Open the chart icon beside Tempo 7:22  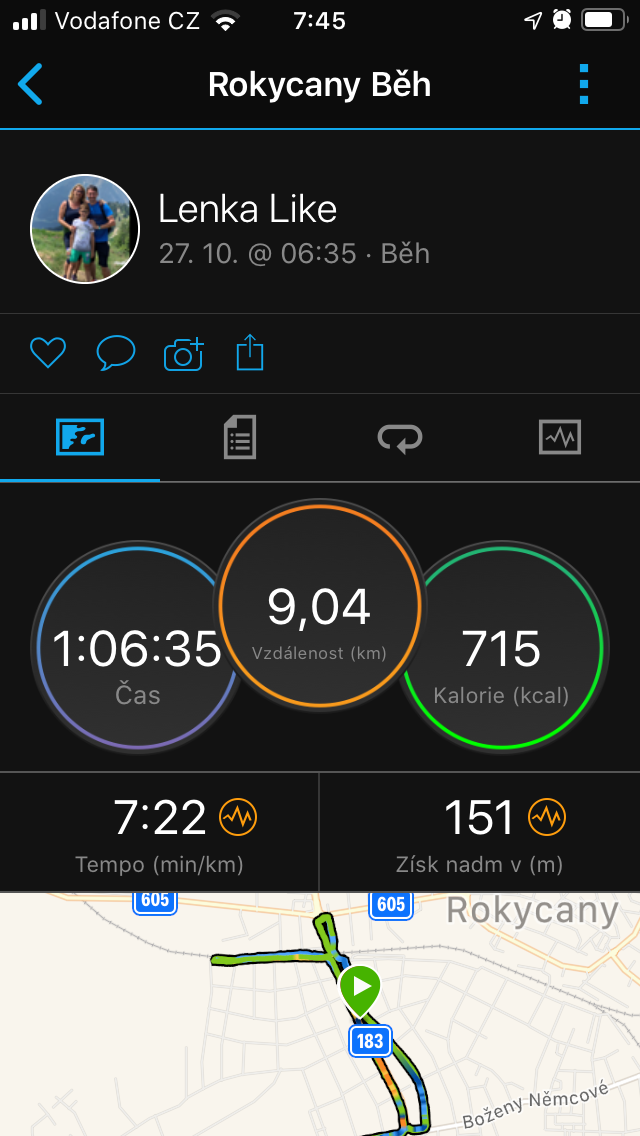coord(238,818)
